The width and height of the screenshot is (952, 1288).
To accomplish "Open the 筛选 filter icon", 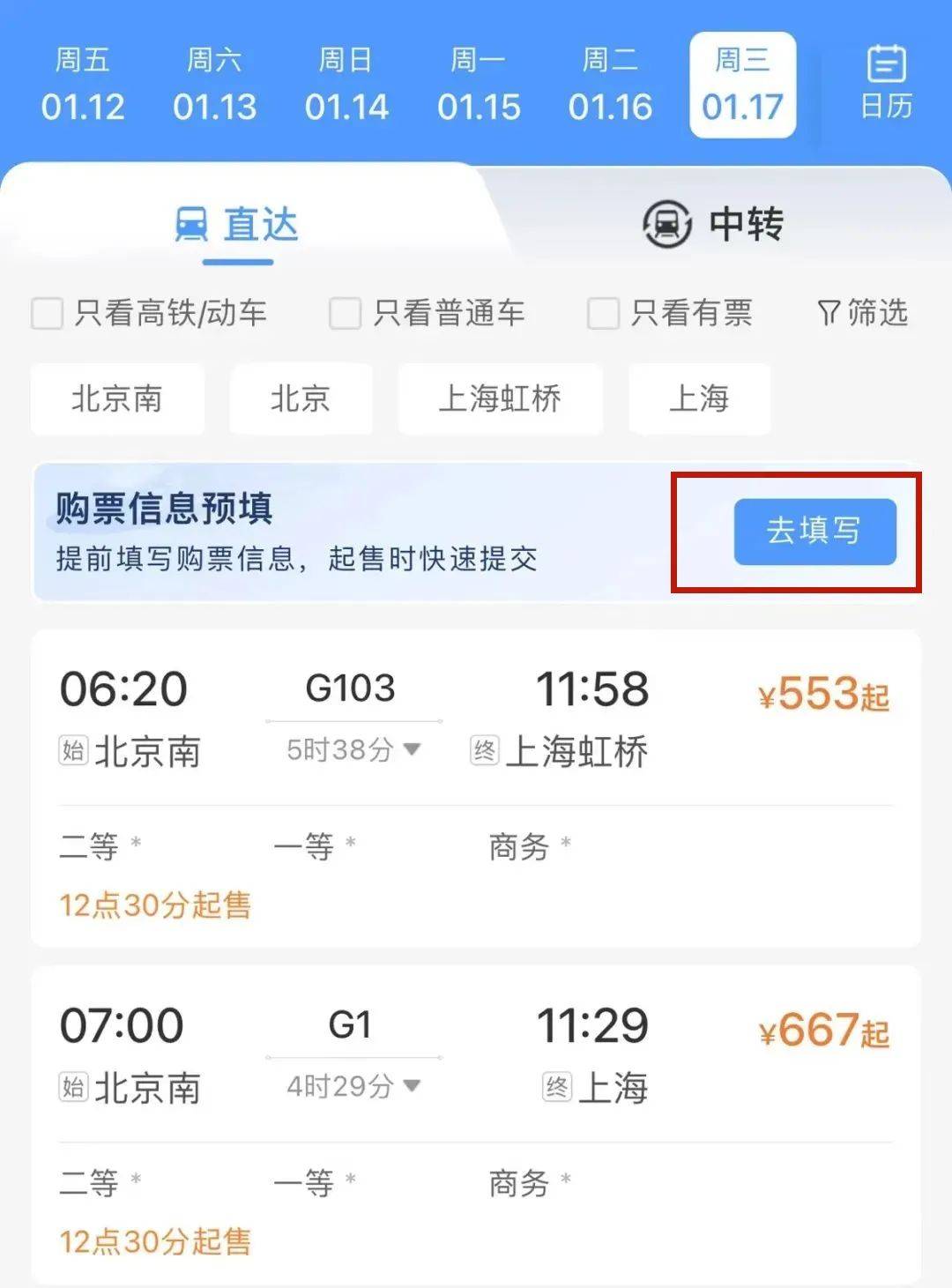I will pos(827,314).
